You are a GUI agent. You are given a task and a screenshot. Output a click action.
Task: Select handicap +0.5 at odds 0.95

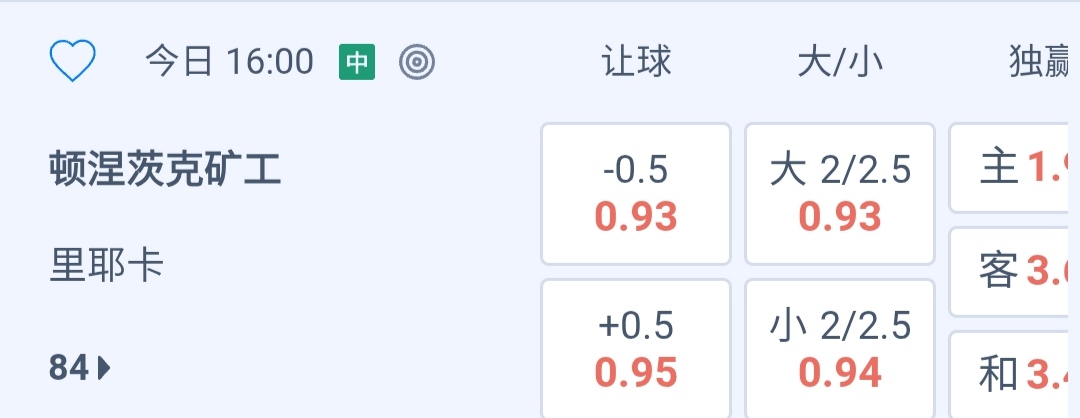pos(636,349)
